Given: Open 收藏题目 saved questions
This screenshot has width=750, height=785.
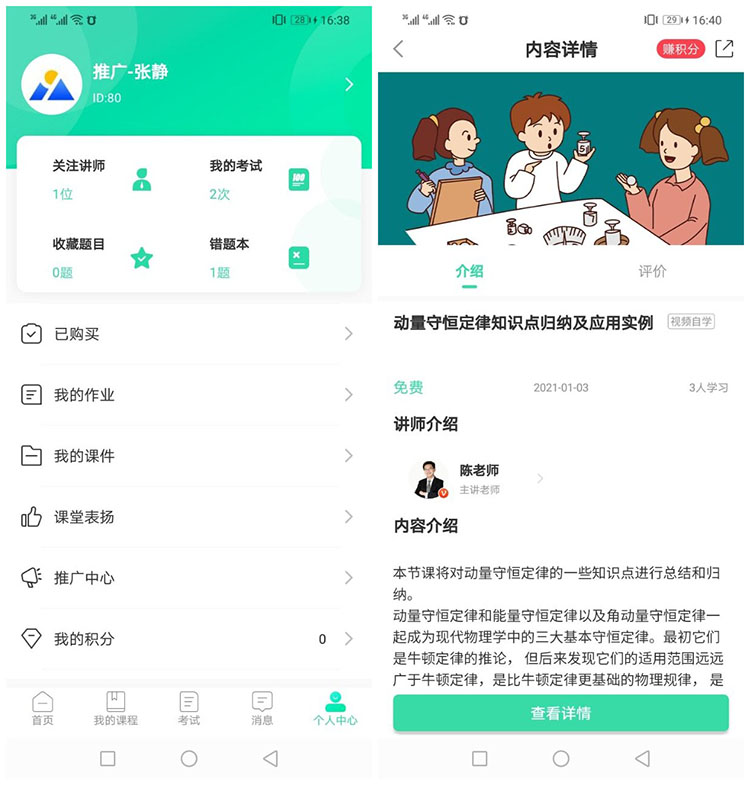Looking at the screenshot, I should 100,257.
